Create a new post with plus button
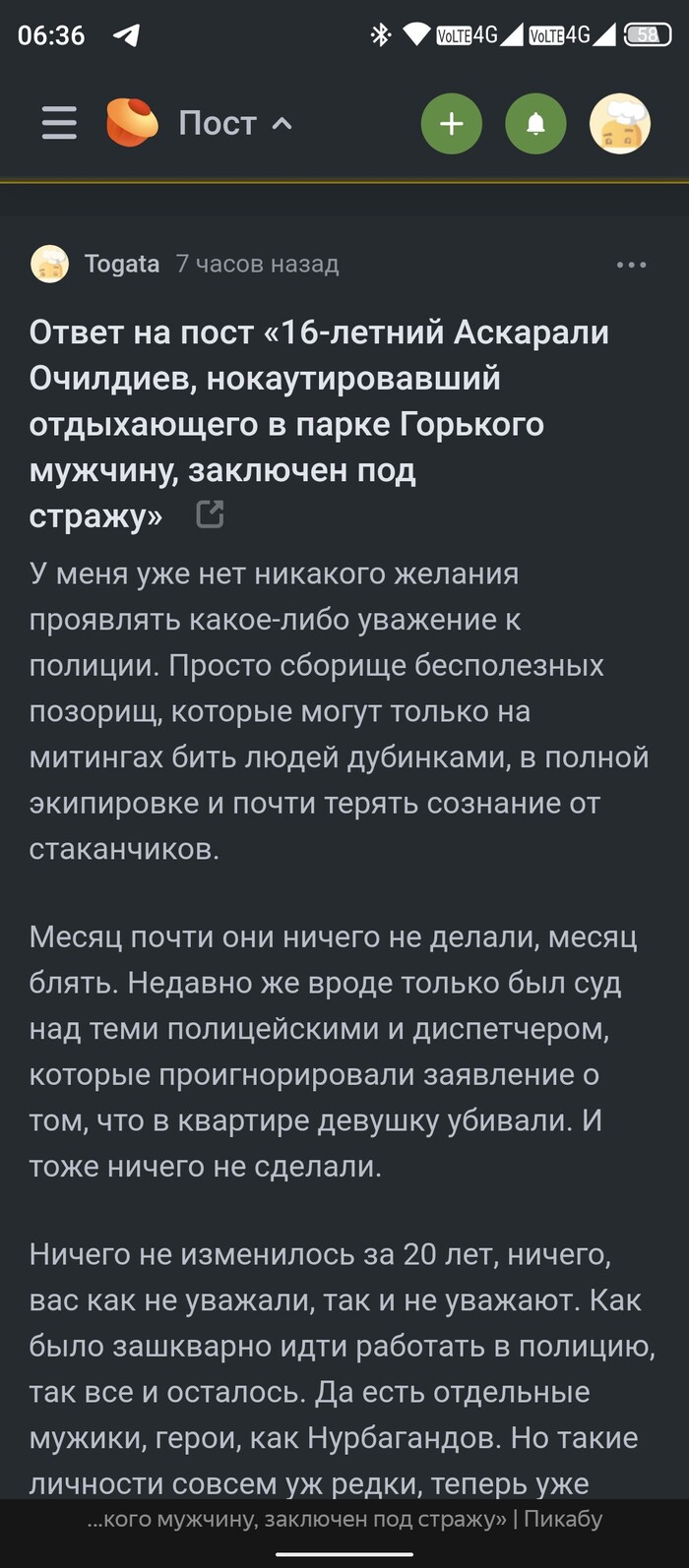This screenshot has height=1568, width=689. (451, 123)
